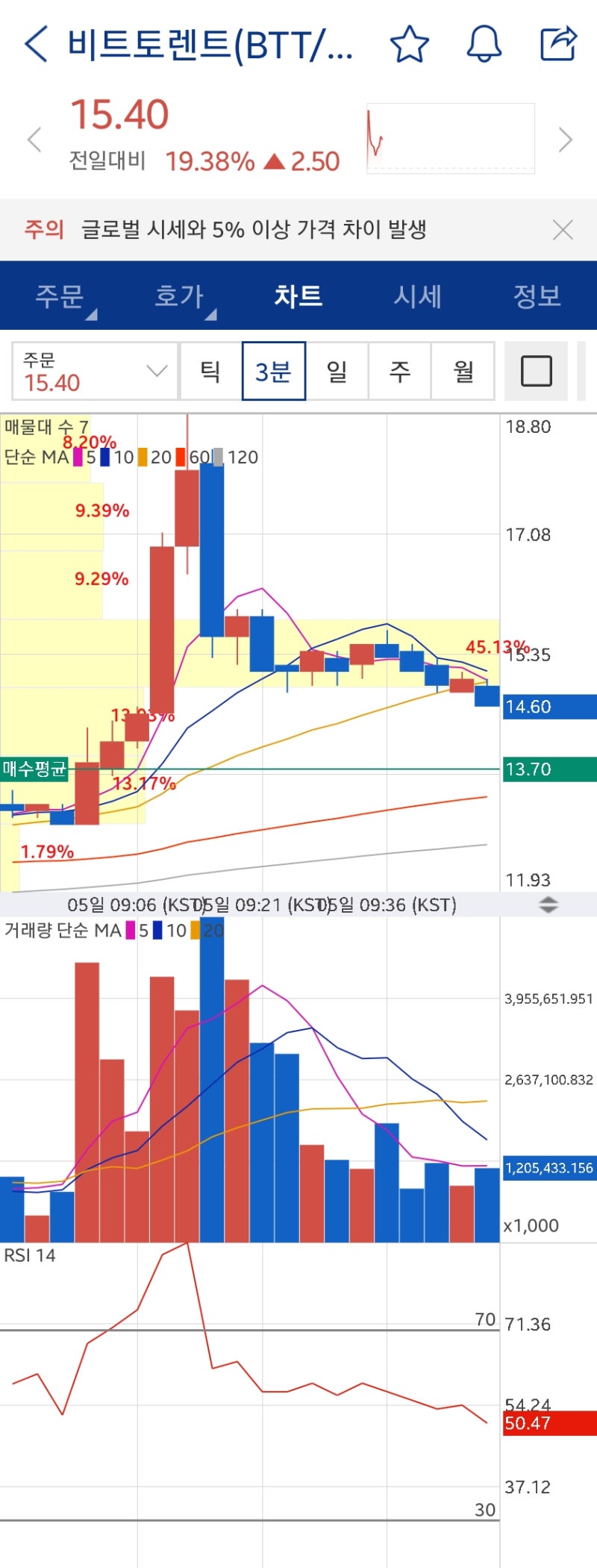Open the 주문 price dropdown showing 15.40
This screenshot has height=1568, width=597.
click(x=95, y=371)
